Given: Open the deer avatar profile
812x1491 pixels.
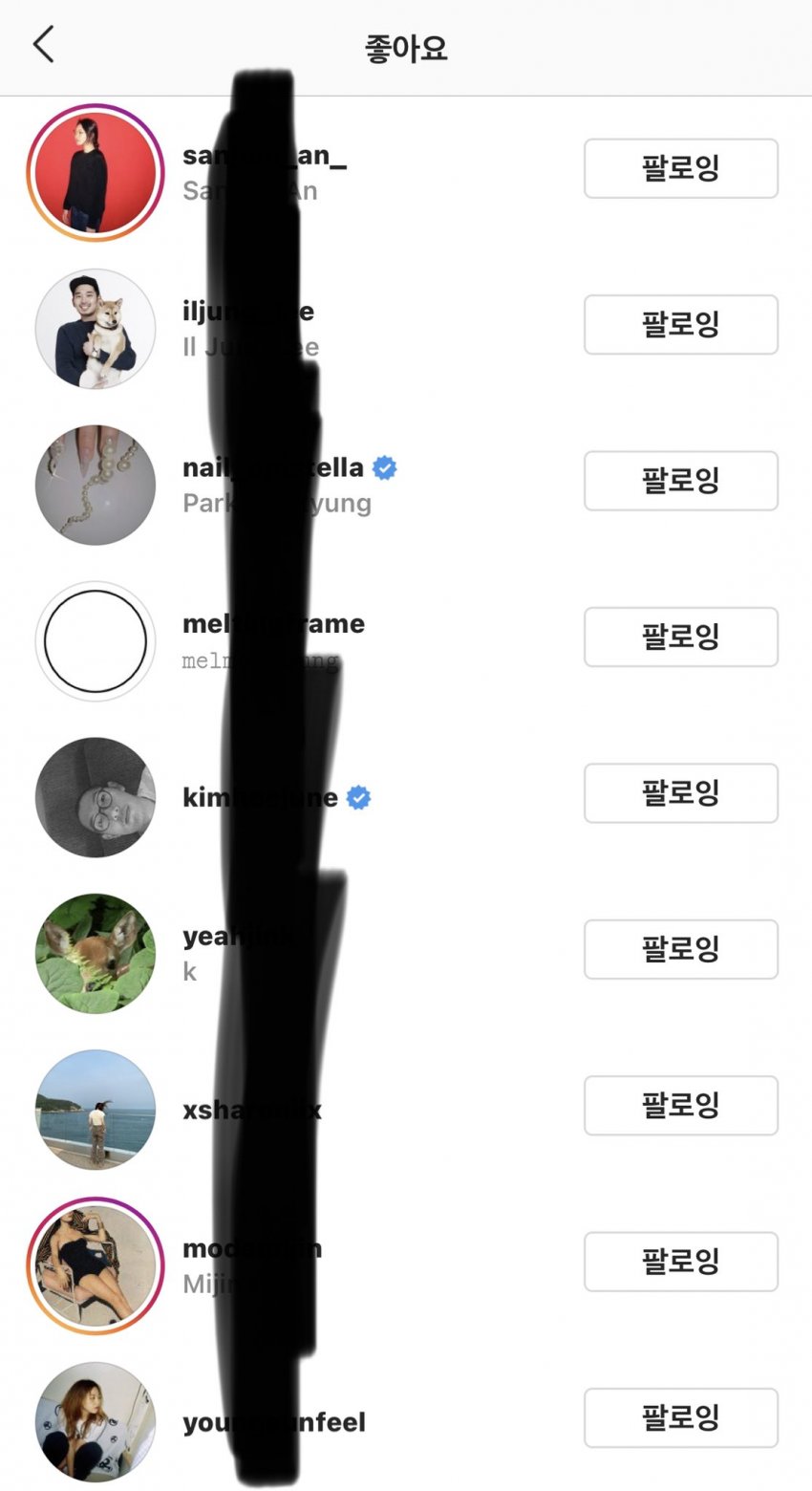Looking at the screenshot, I should [95, 953].
